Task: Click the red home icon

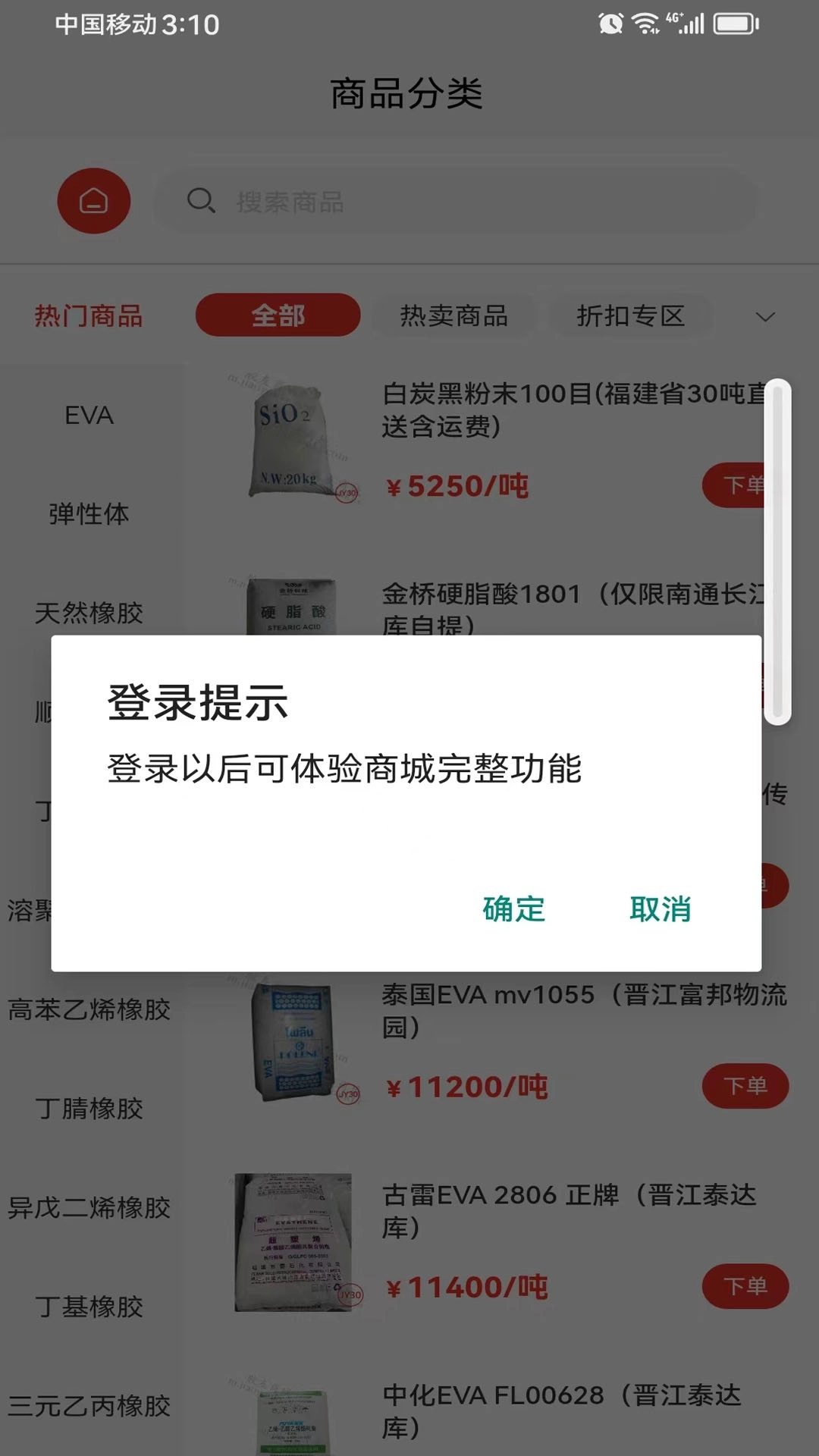Action: 94,201
